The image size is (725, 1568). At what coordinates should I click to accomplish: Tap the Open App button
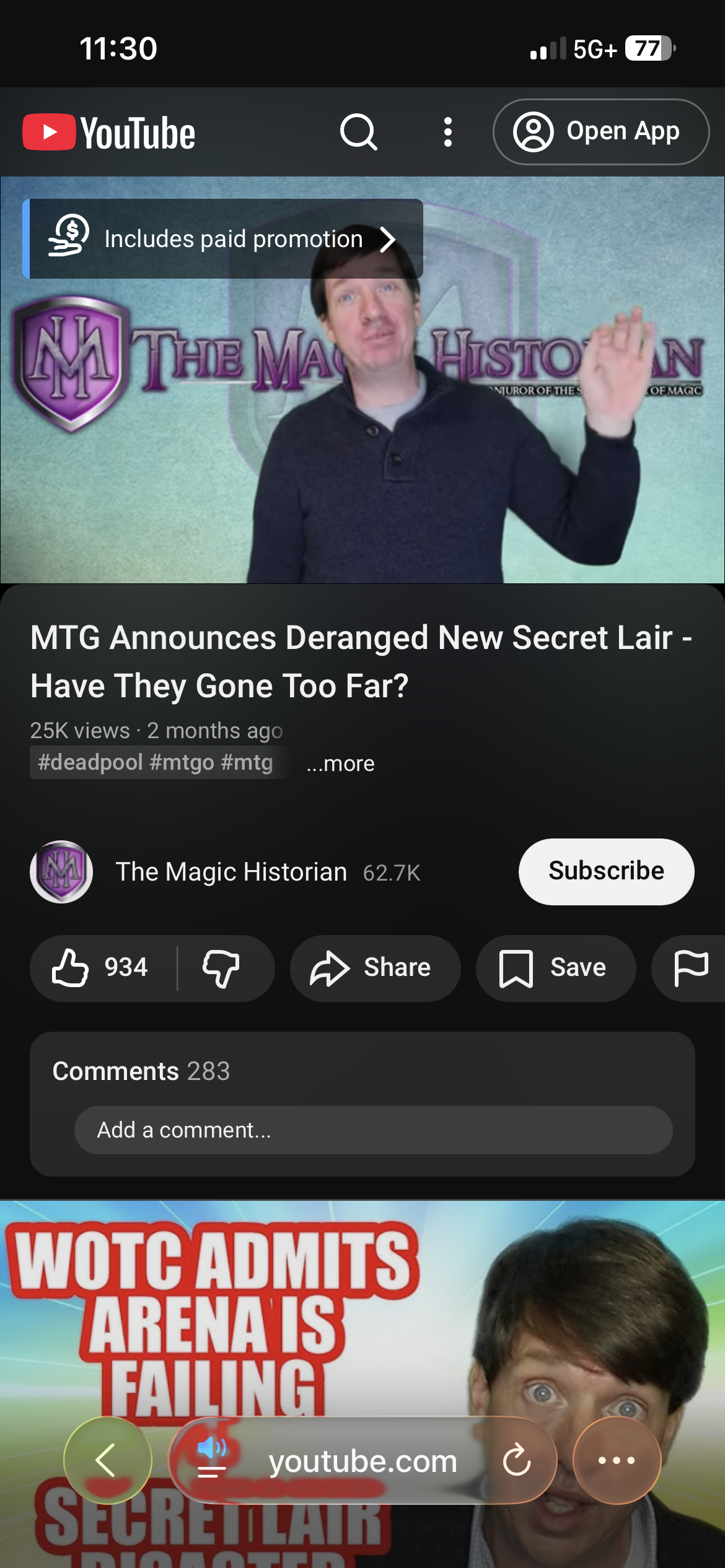click(x=601, y=132)
